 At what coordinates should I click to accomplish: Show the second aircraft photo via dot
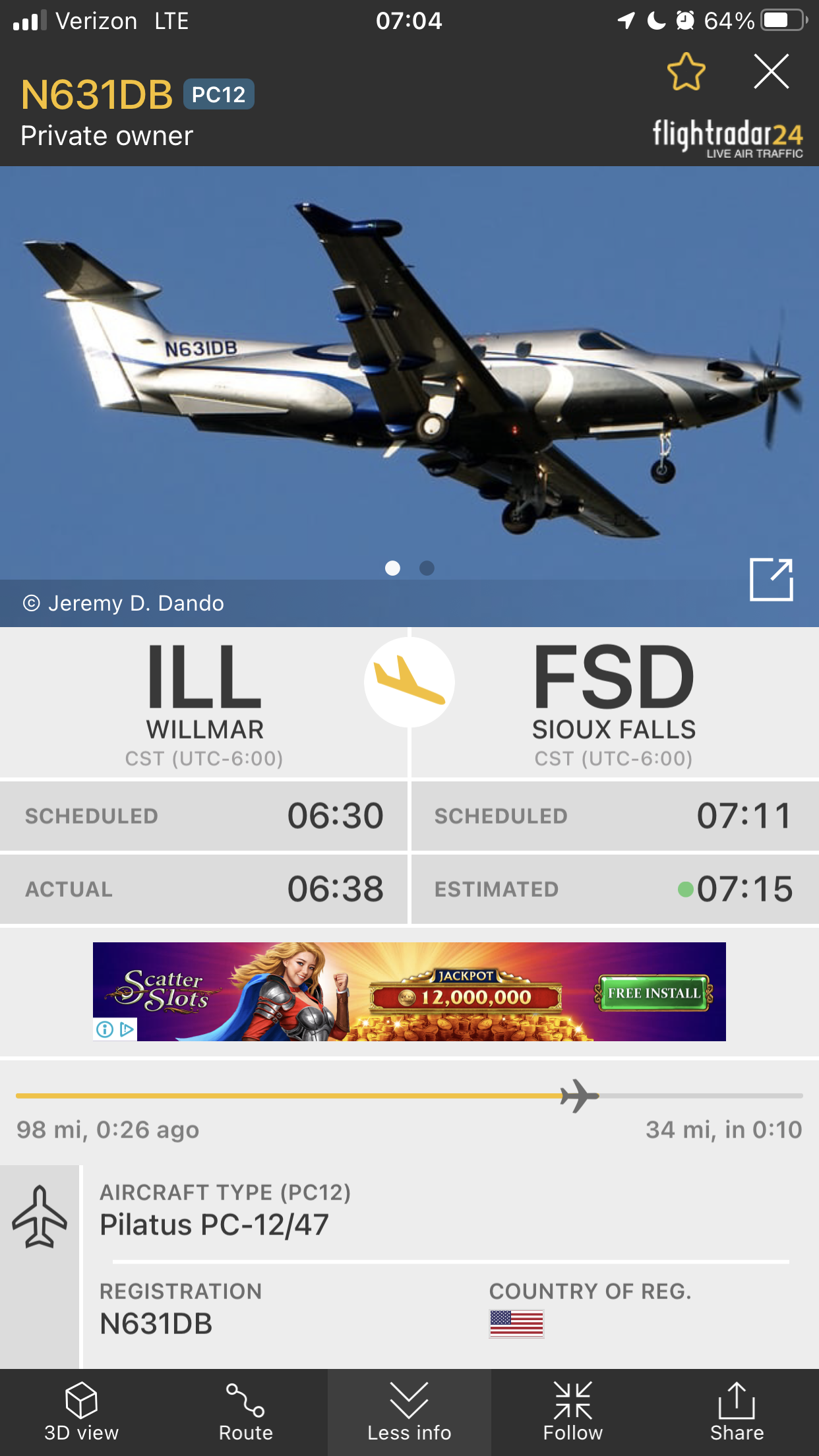click(x=427, y=568)
